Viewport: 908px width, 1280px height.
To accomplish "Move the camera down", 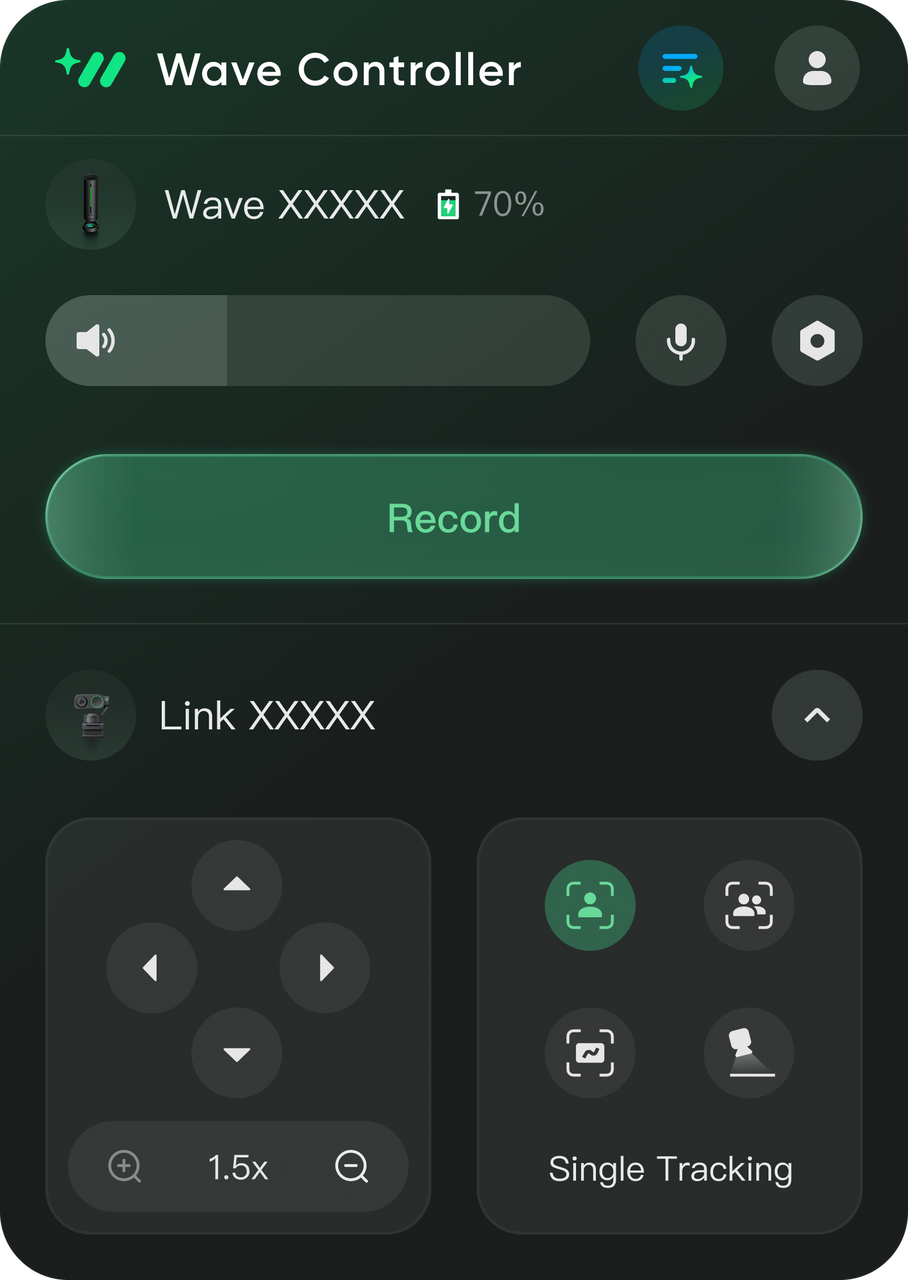I will [x=237, y=1053].
